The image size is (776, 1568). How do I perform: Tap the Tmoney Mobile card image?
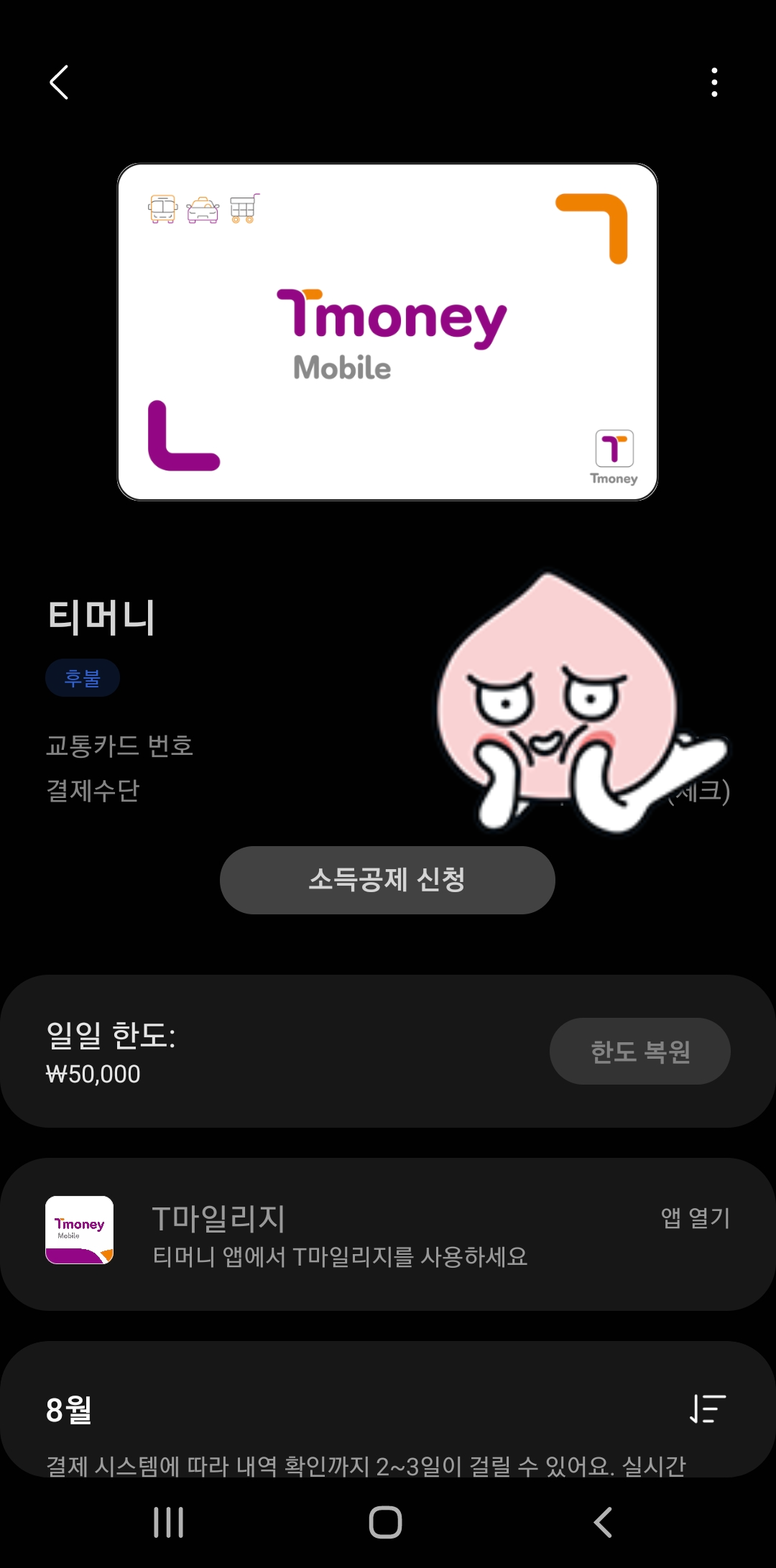point(387,332)
